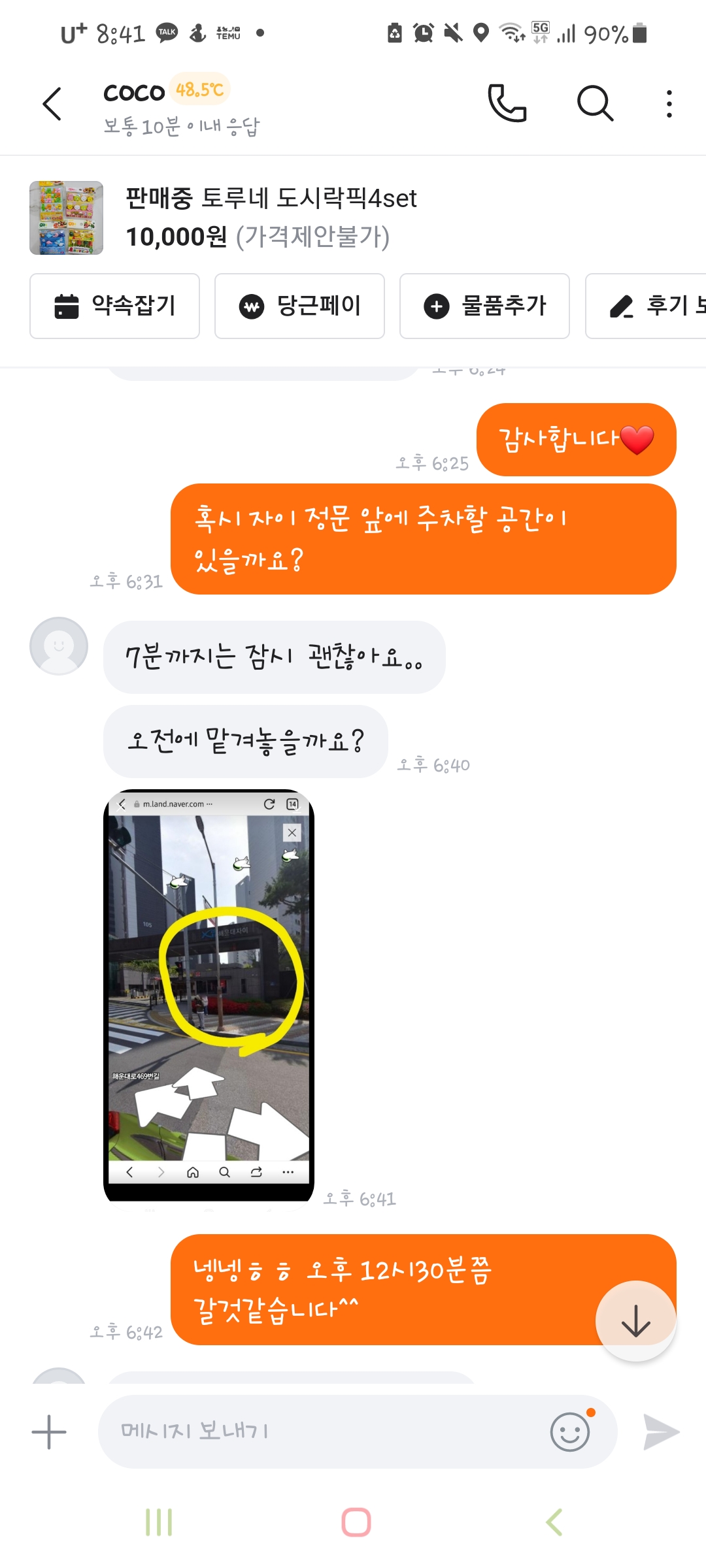Open the plus attachment menu

(x=49, y=1432)
